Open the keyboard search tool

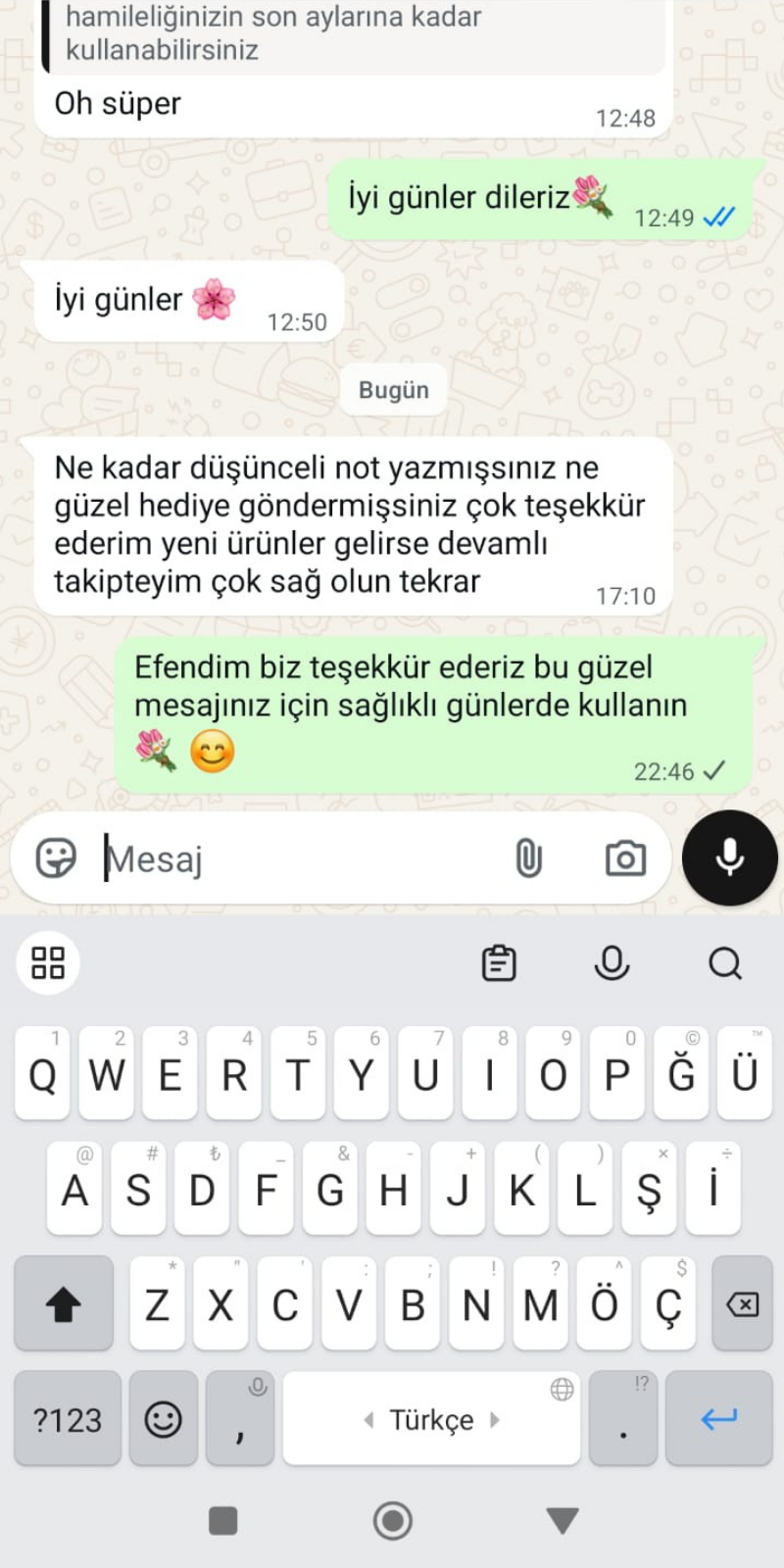(x=725, y=963)
